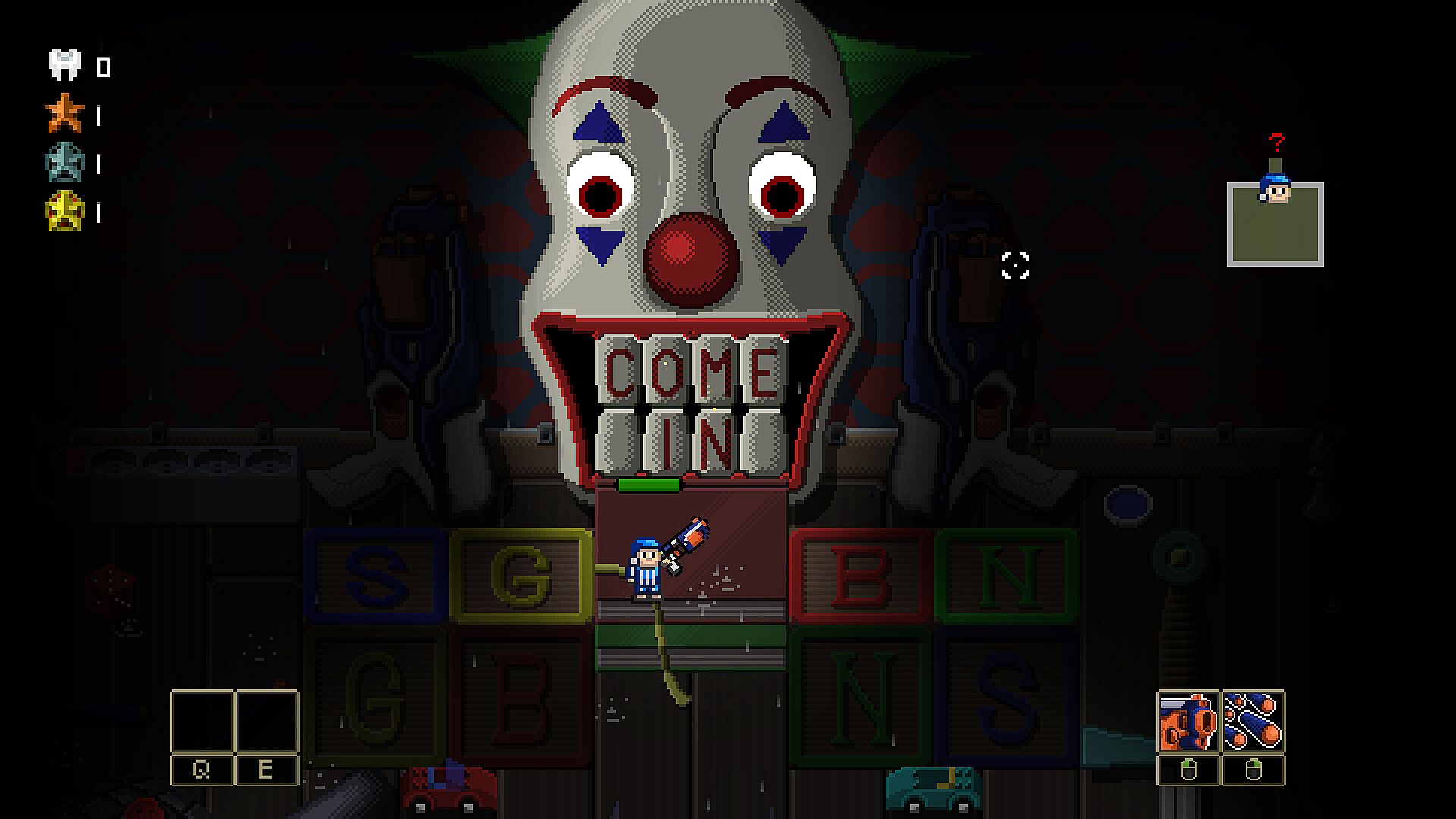Choose the foam darts weapon slot
This screenshot has height=819, width=1456.
[1254, 721]
